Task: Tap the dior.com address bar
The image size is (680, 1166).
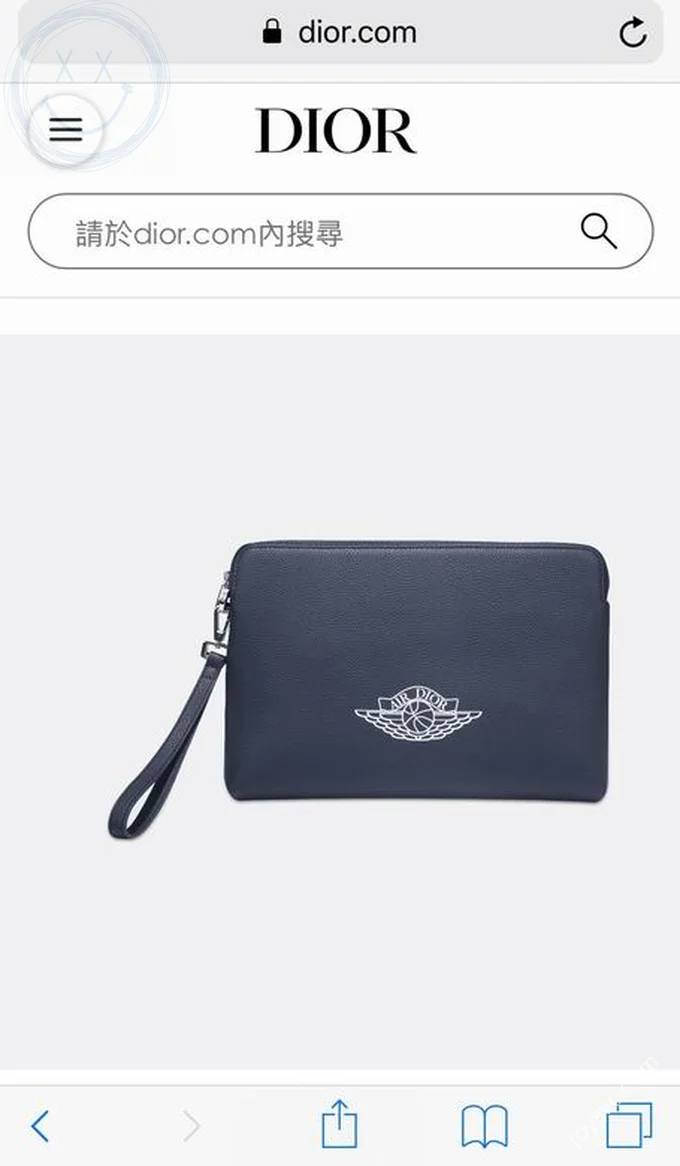Action: point(340,33)
